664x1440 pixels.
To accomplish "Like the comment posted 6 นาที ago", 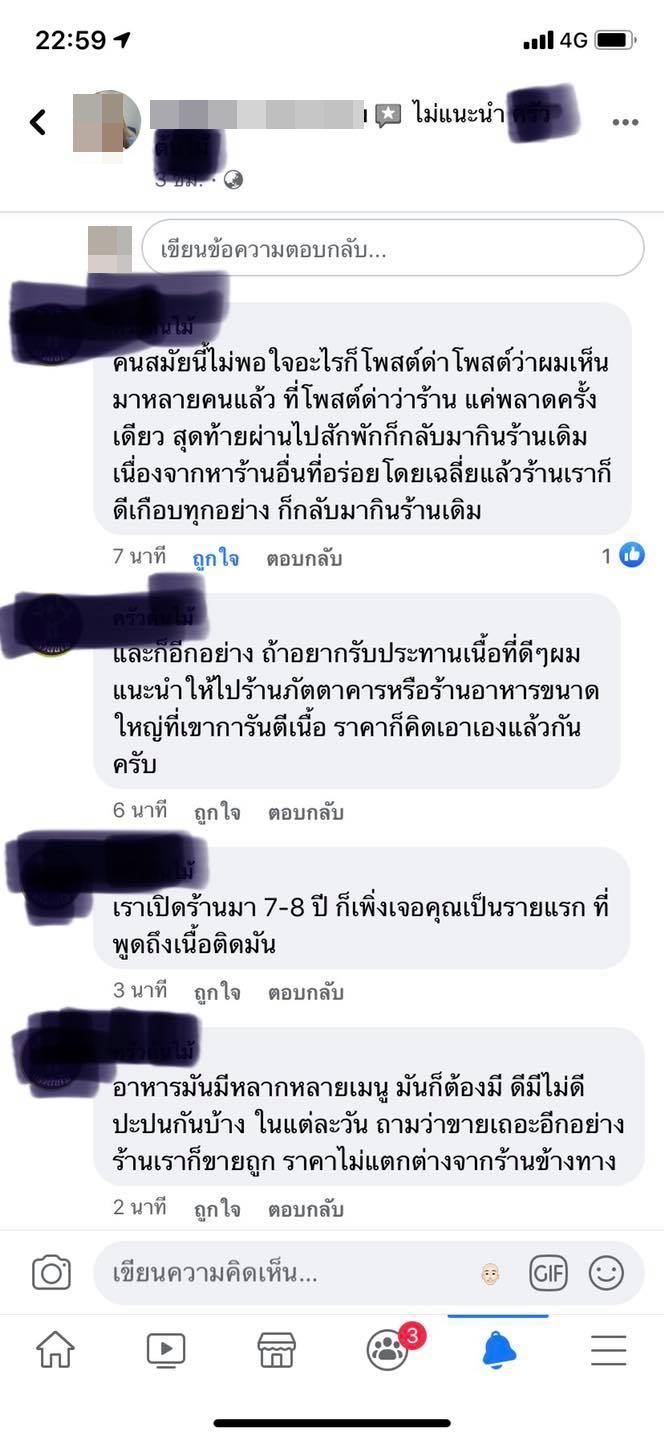I will click(217, 812).
